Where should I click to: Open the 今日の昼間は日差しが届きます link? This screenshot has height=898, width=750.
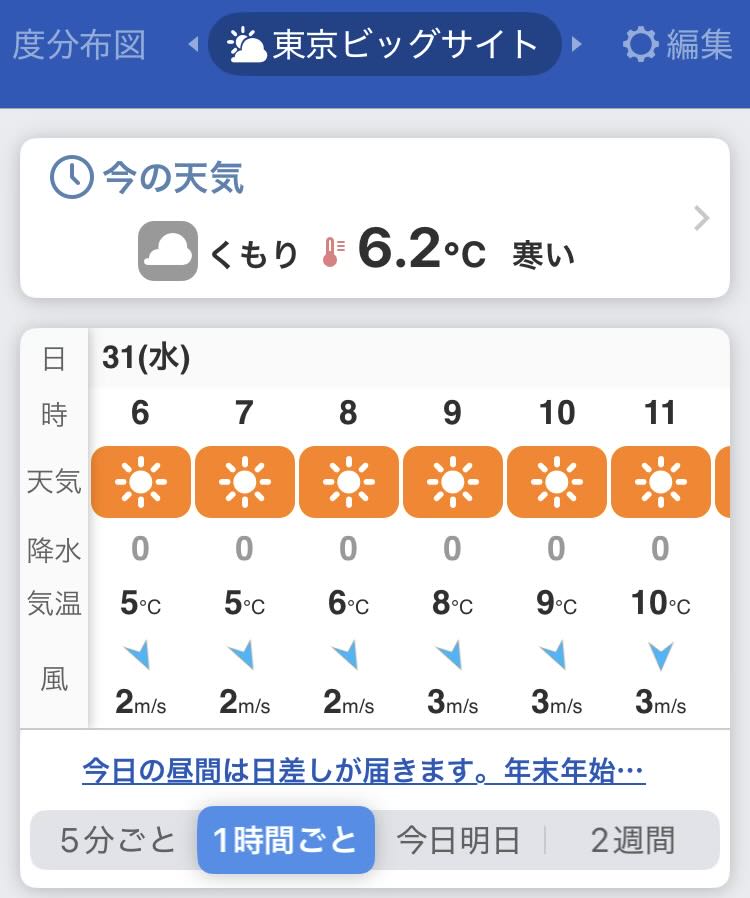pos(364,772)
